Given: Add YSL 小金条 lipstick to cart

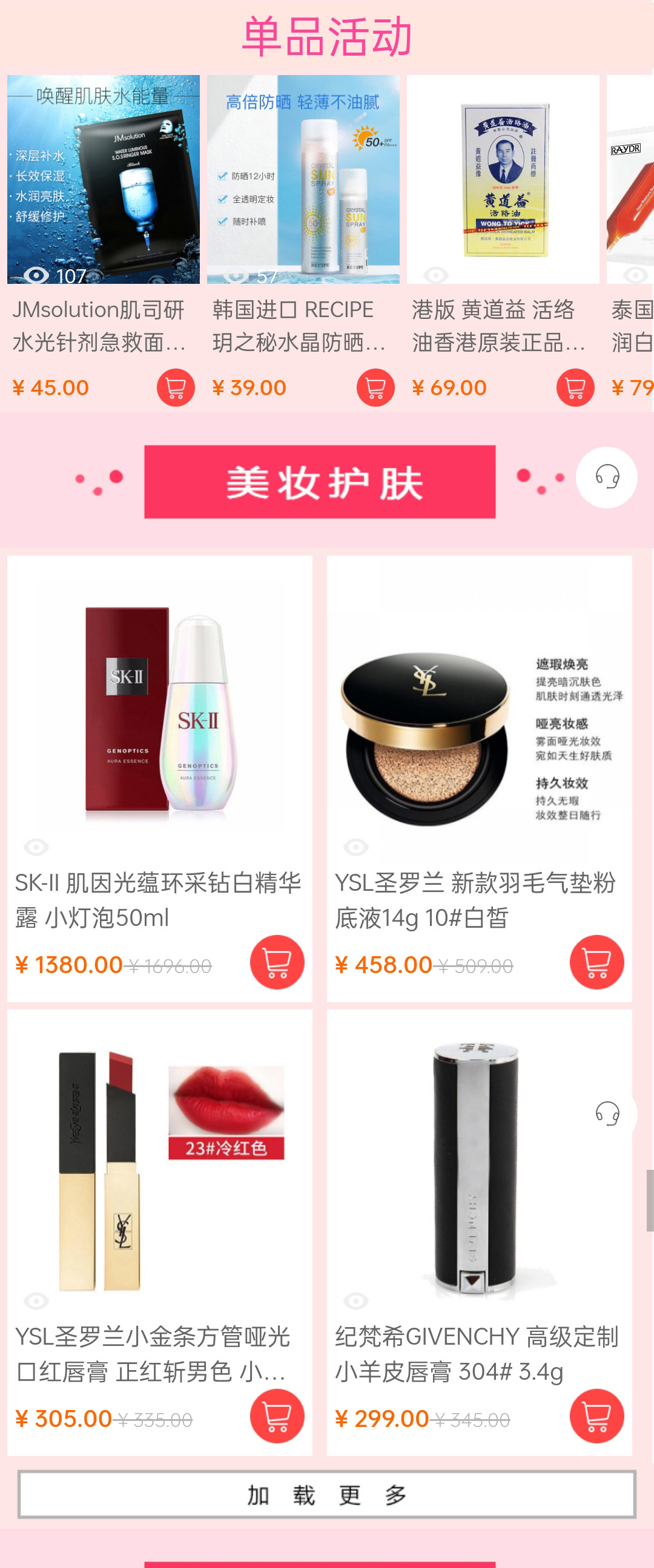Looking at the screenshot, I should tap(277, 1416).
